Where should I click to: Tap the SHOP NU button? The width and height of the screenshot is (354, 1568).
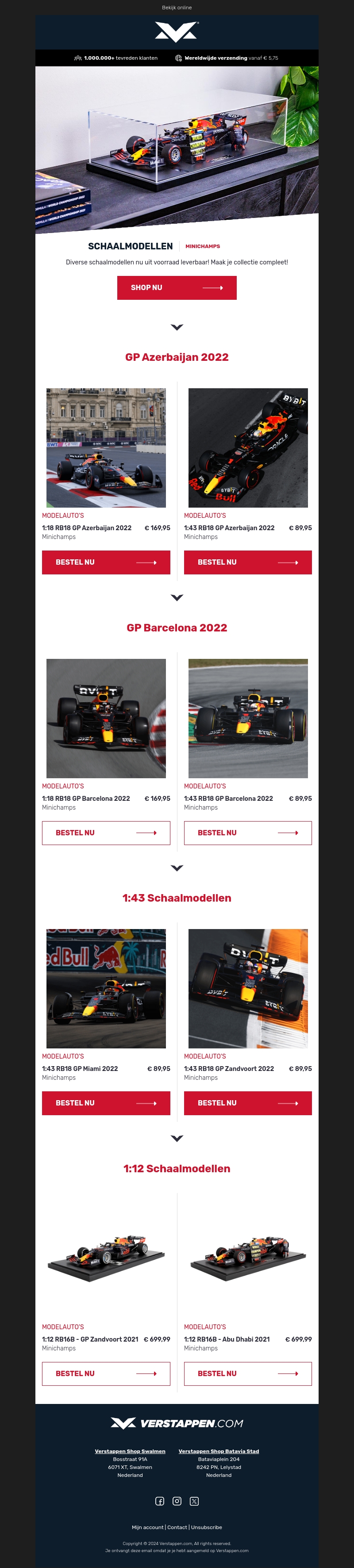[x=177, y=287]
